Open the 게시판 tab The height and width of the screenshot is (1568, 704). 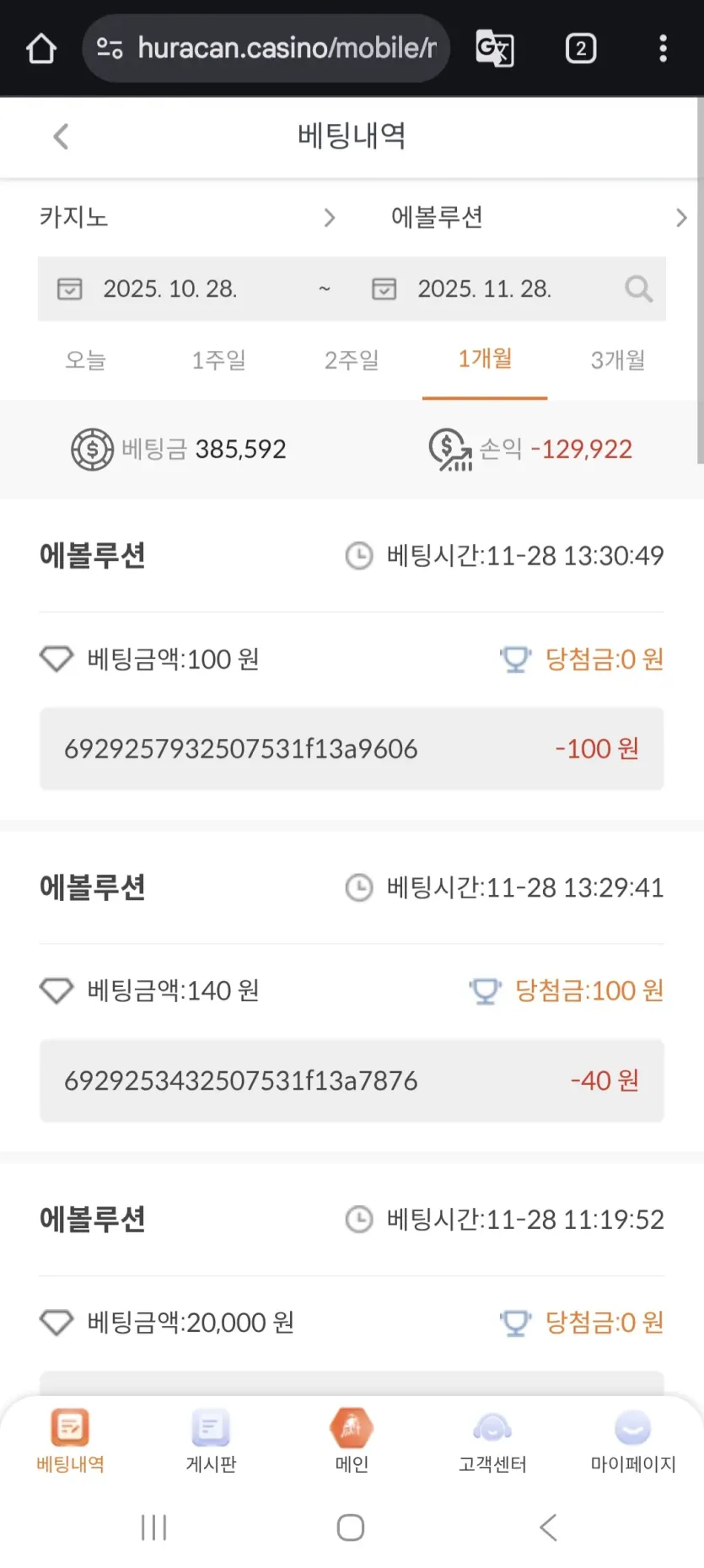tap(211, 1441)
